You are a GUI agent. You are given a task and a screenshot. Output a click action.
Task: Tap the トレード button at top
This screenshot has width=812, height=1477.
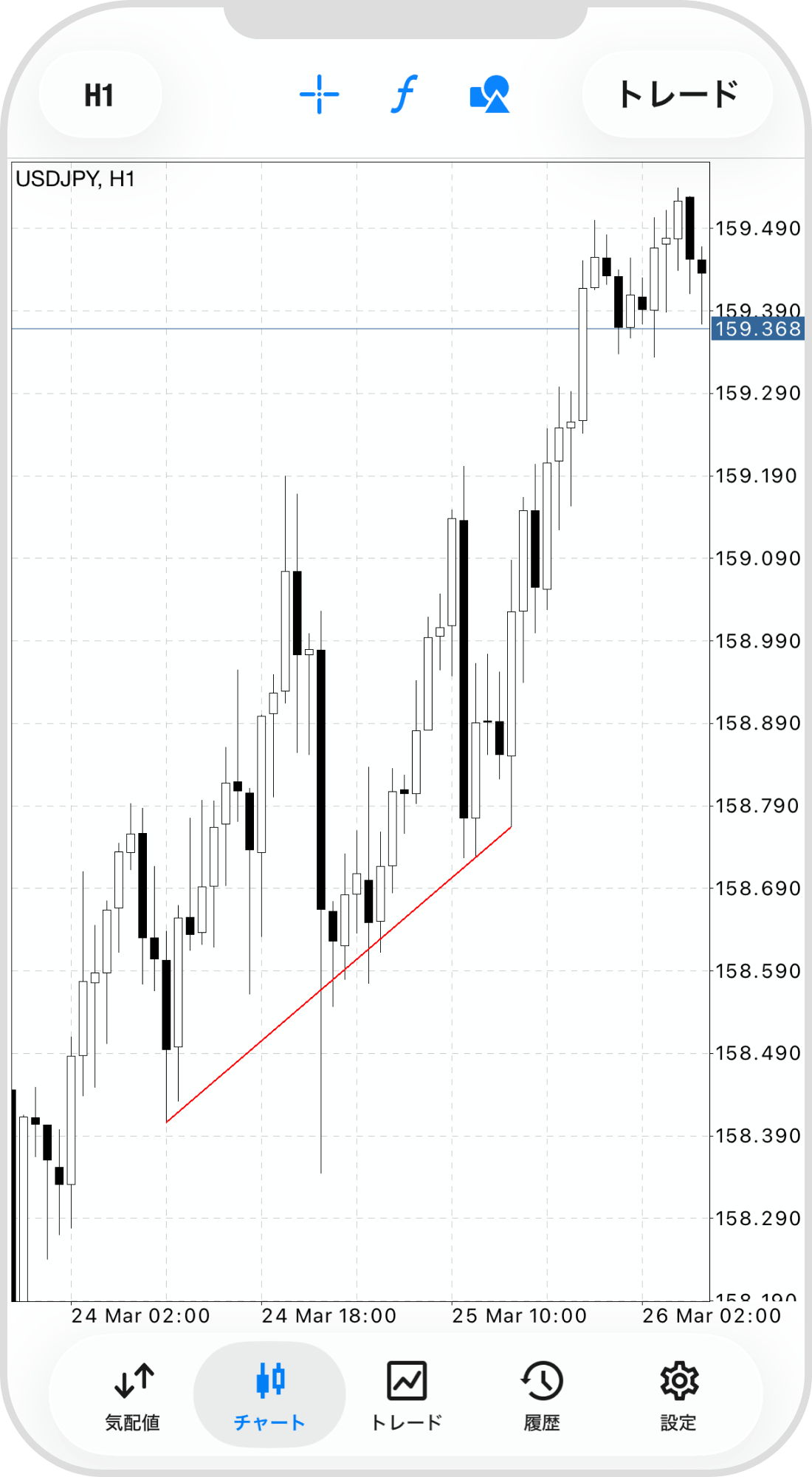tap(678, 95)
